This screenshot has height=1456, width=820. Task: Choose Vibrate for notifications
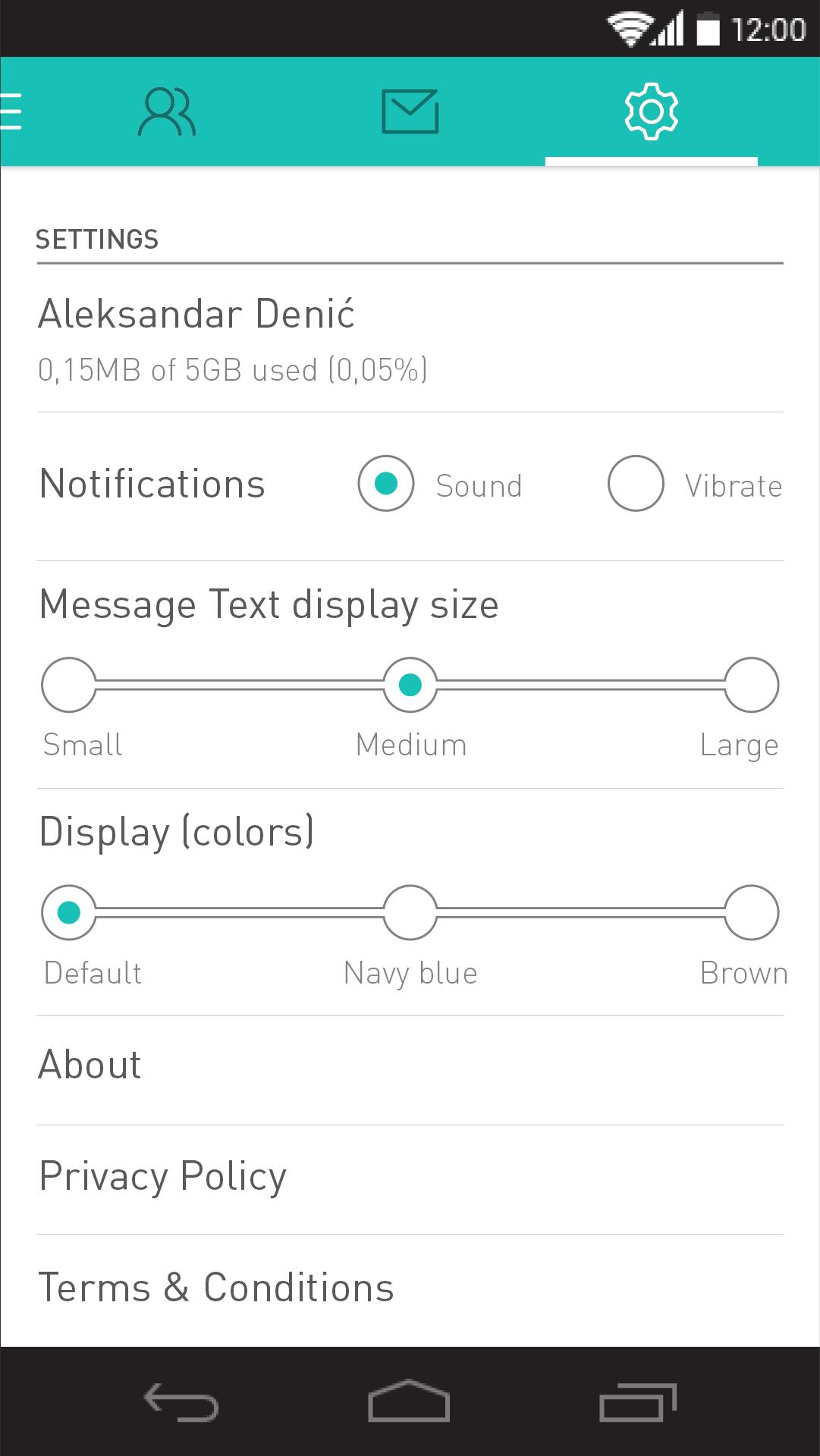[636, 484]
